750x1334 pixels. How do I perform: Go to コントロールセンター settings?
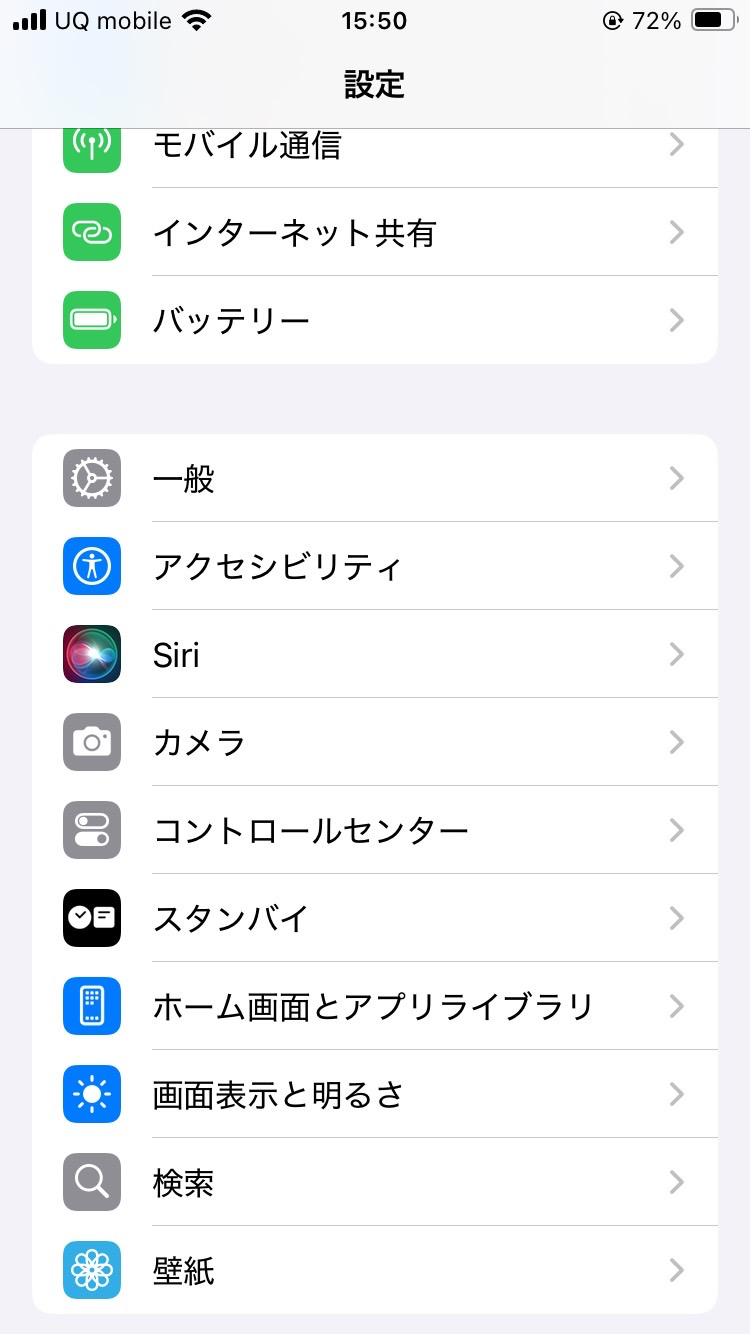[x=374, y=831]
